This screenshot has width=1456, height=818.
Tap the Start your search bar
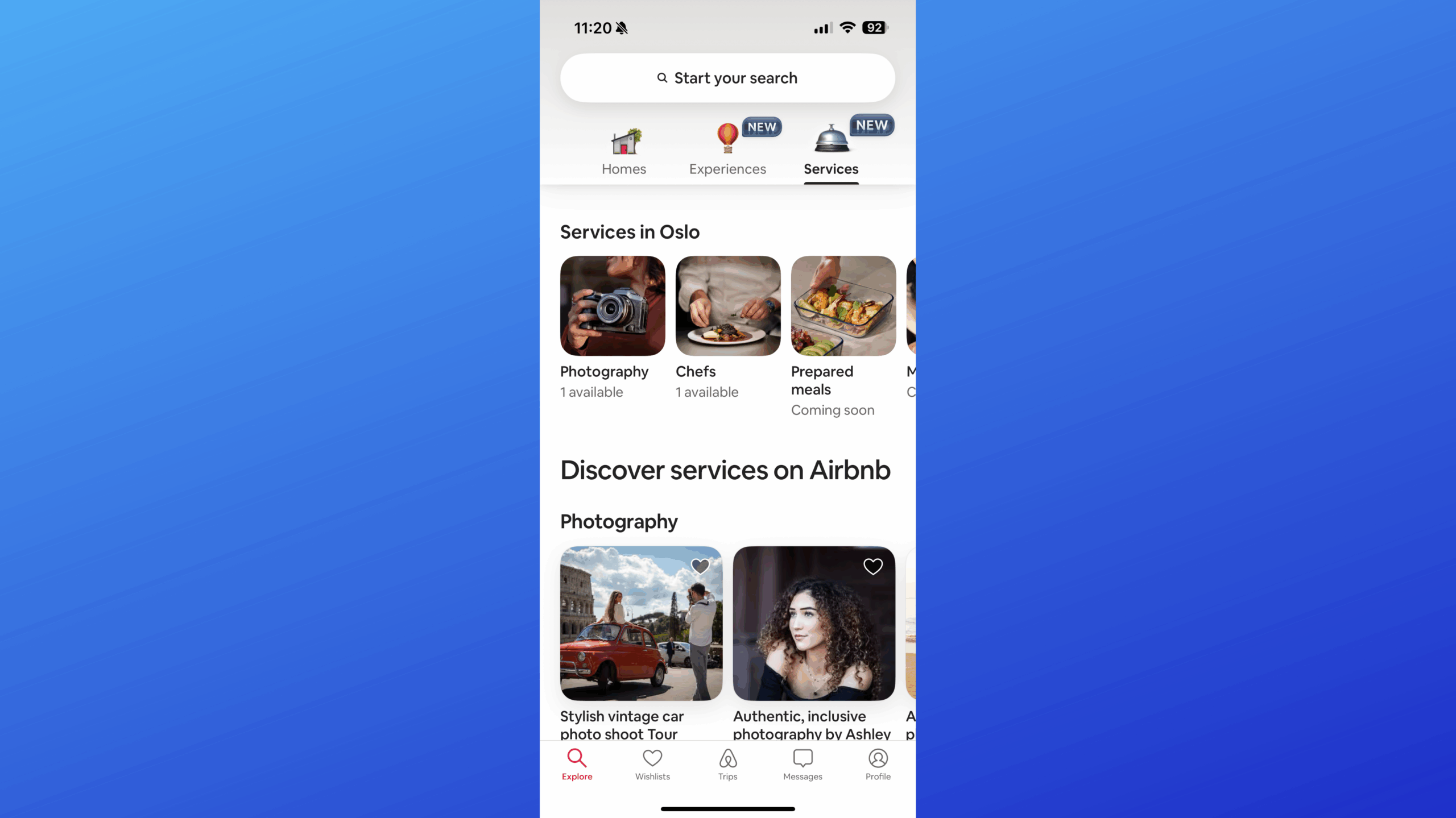click(727, 78)
